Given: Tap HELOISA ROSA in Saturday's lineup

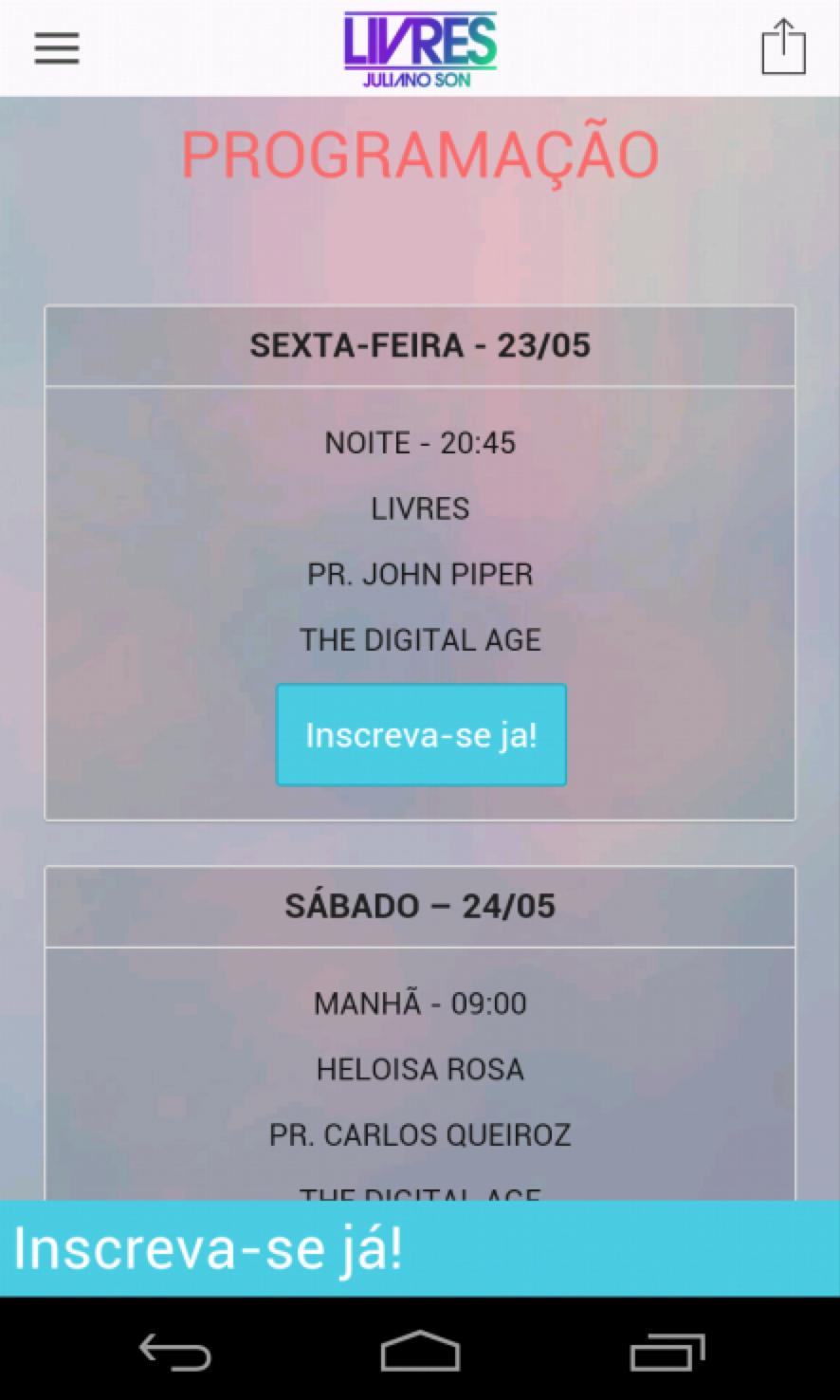Looking at the screenshot, I should tap(420, 1068).
